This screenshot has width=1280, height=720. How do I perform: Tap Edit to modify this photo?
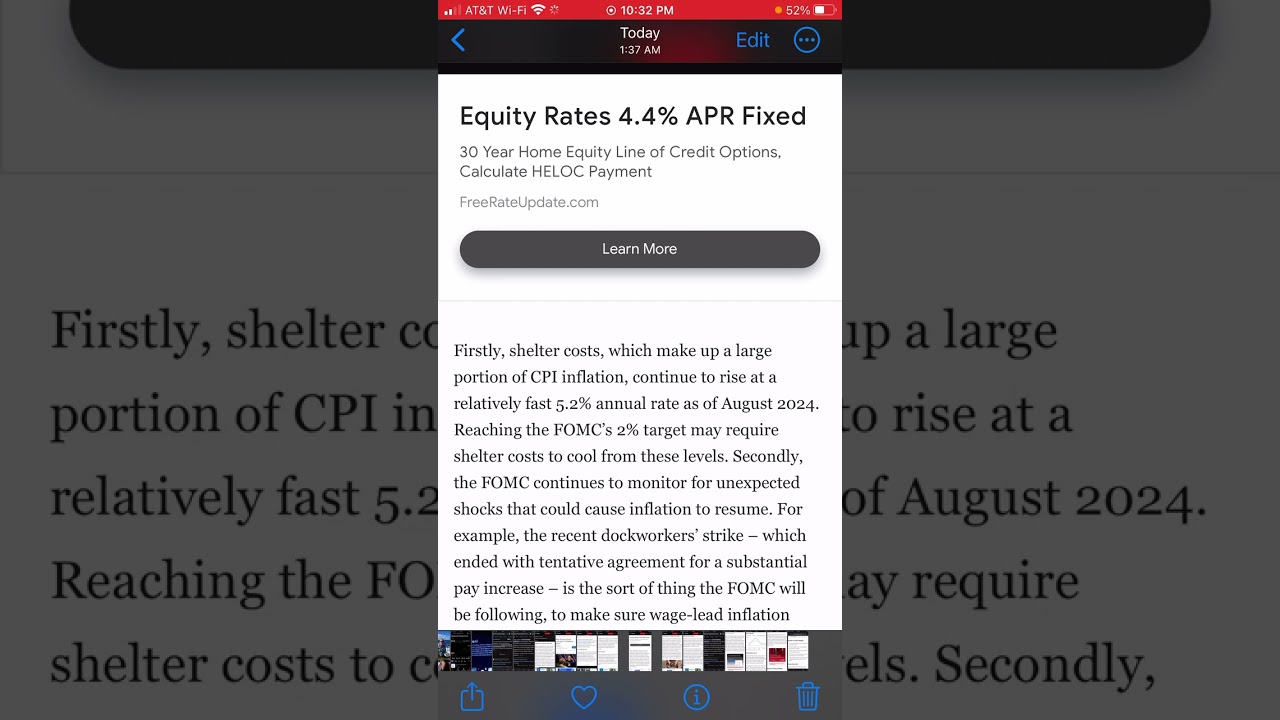pos(752,40)
